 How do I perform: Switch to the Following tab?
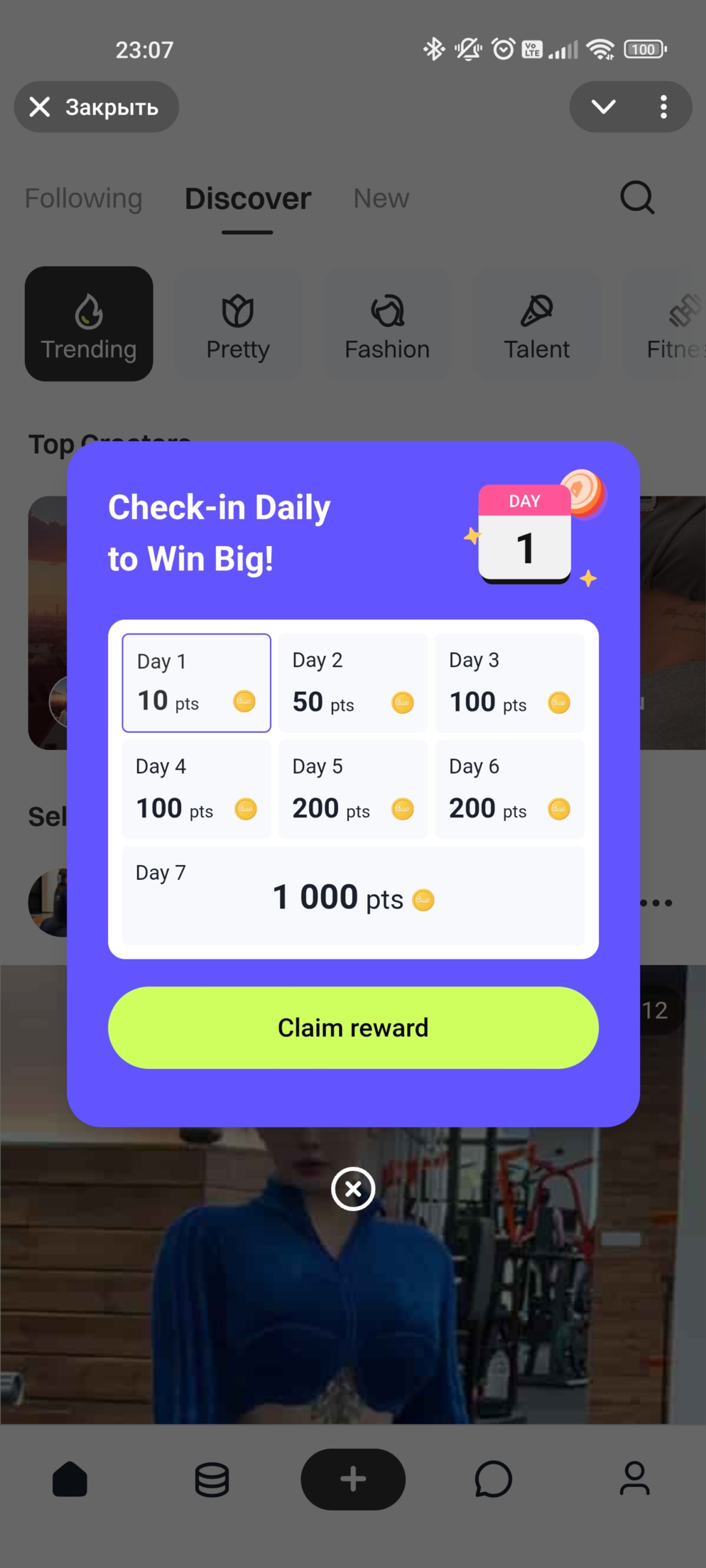(83, 198)
